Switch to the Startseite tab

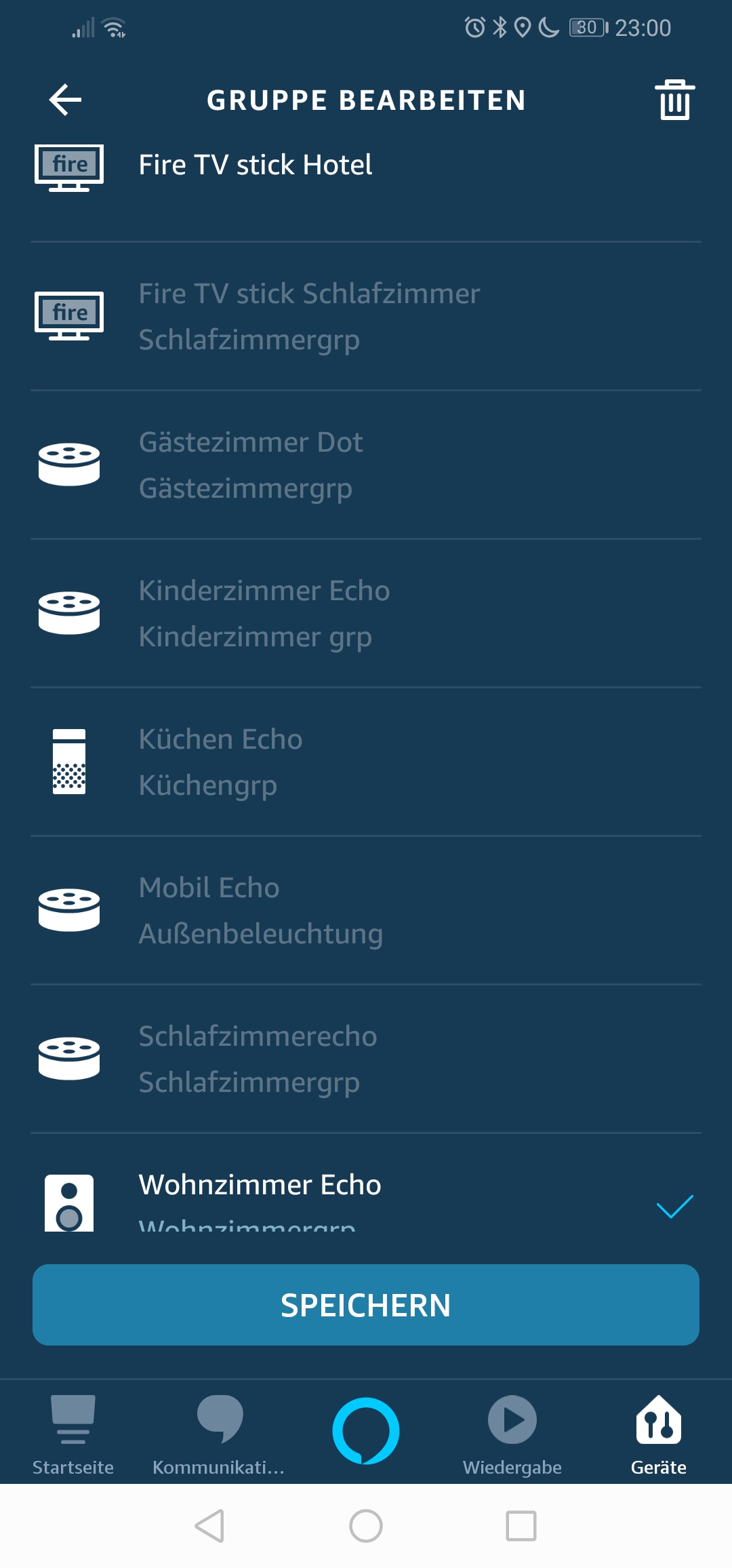coord(73,1434)
